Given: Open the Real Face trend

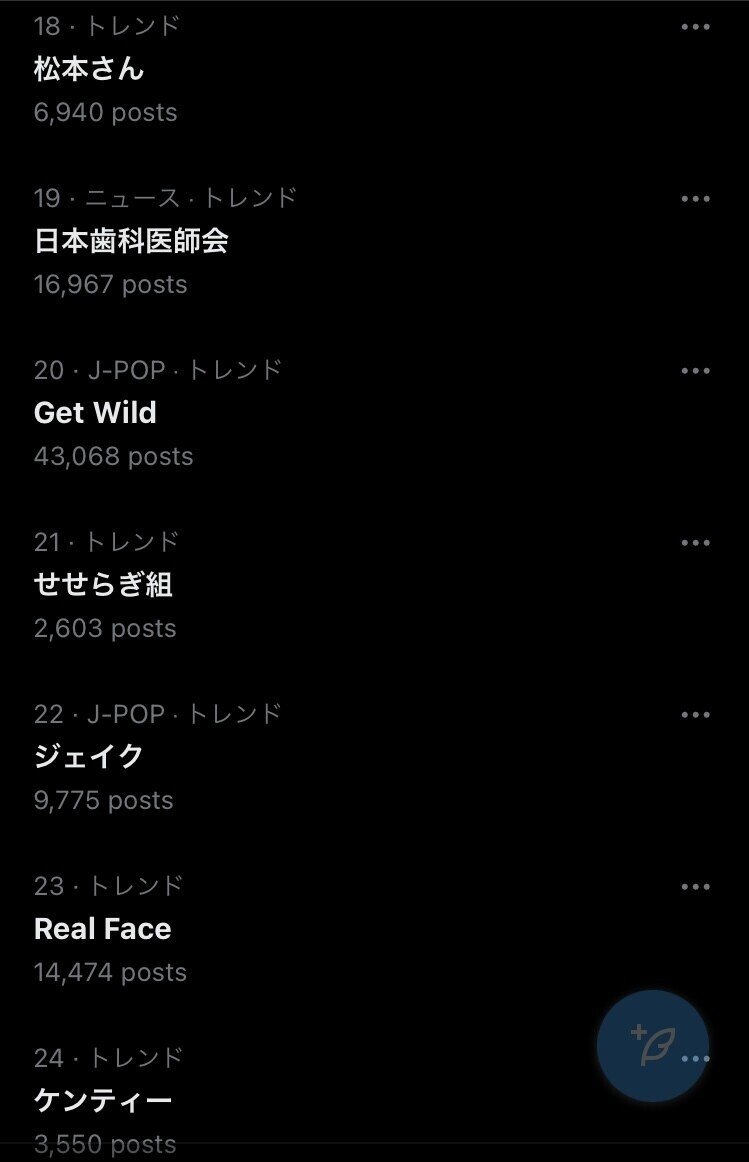Looking at the screenshot, I should [x=102, y=929].
